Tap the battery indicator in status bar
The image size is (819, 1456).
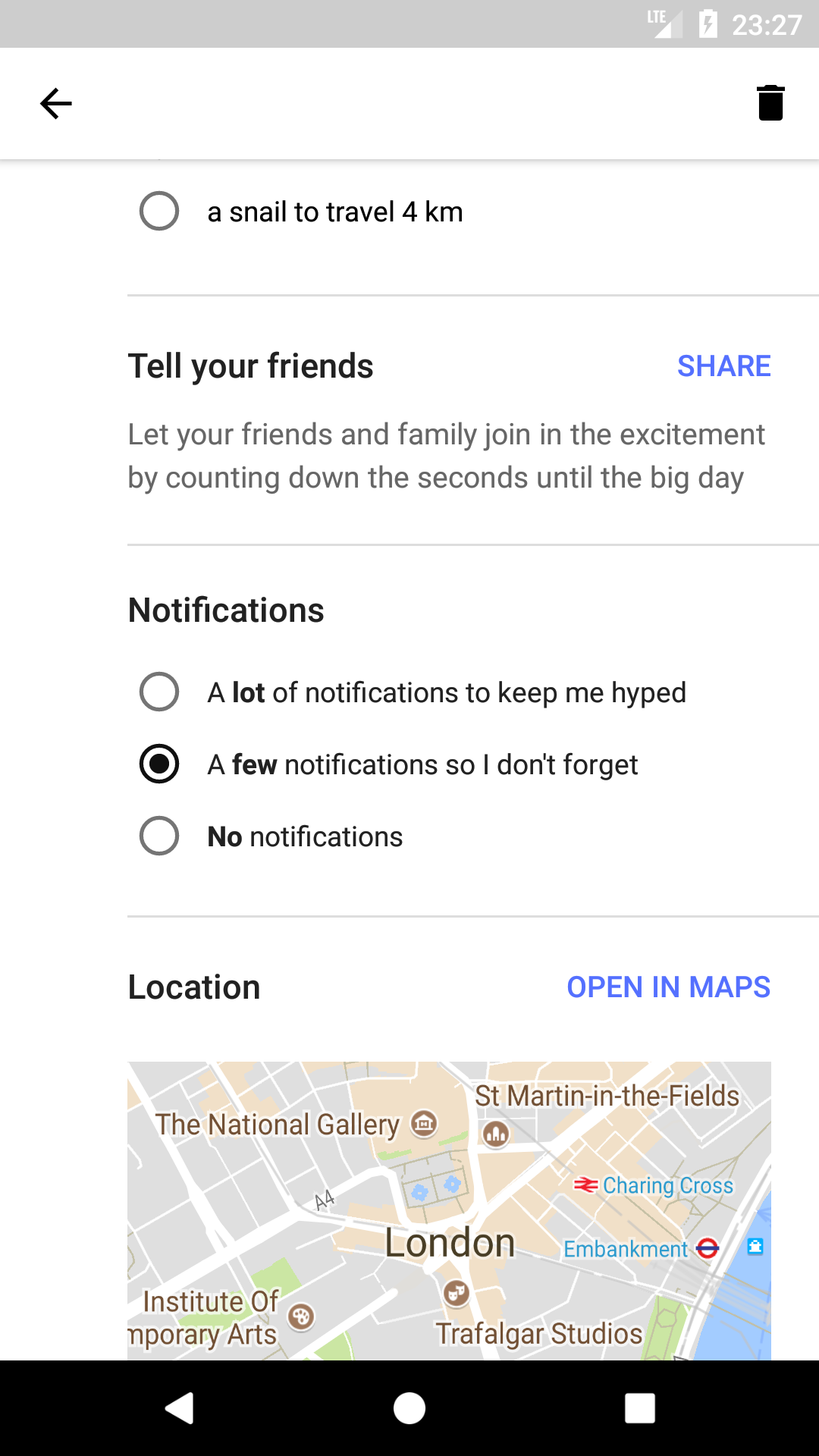(x=707, y=25)
